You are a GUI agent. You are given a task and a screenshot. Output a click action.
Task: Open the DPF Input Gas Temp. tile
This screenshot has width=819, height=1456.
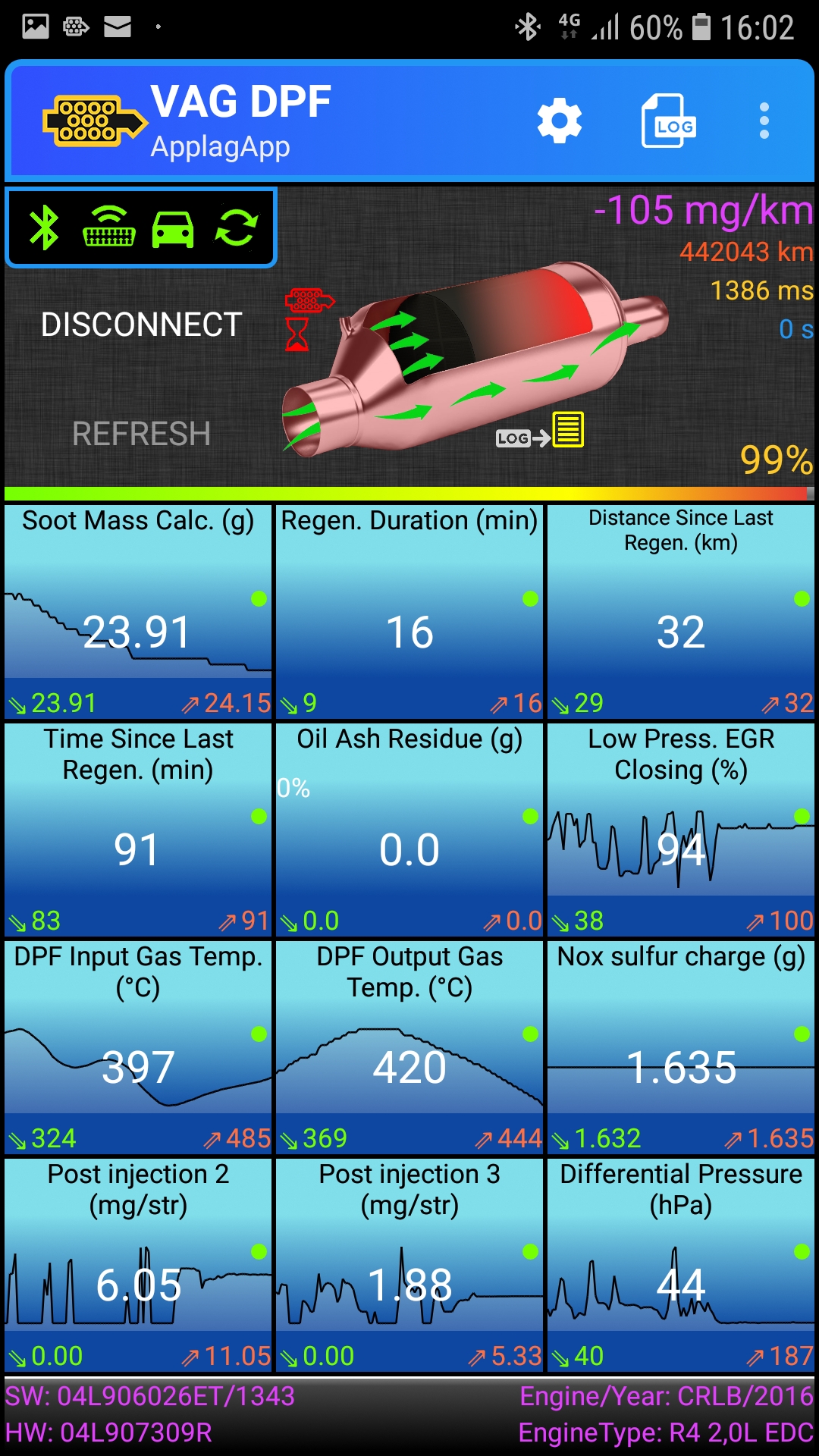[138, 1047]
